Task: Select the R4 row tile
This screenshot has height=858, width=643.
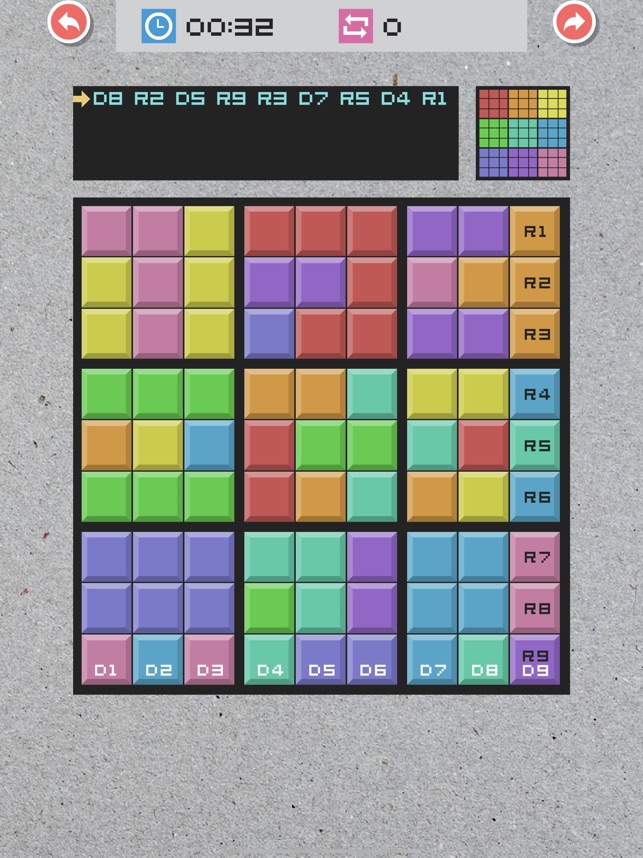Action: (535, 394)
